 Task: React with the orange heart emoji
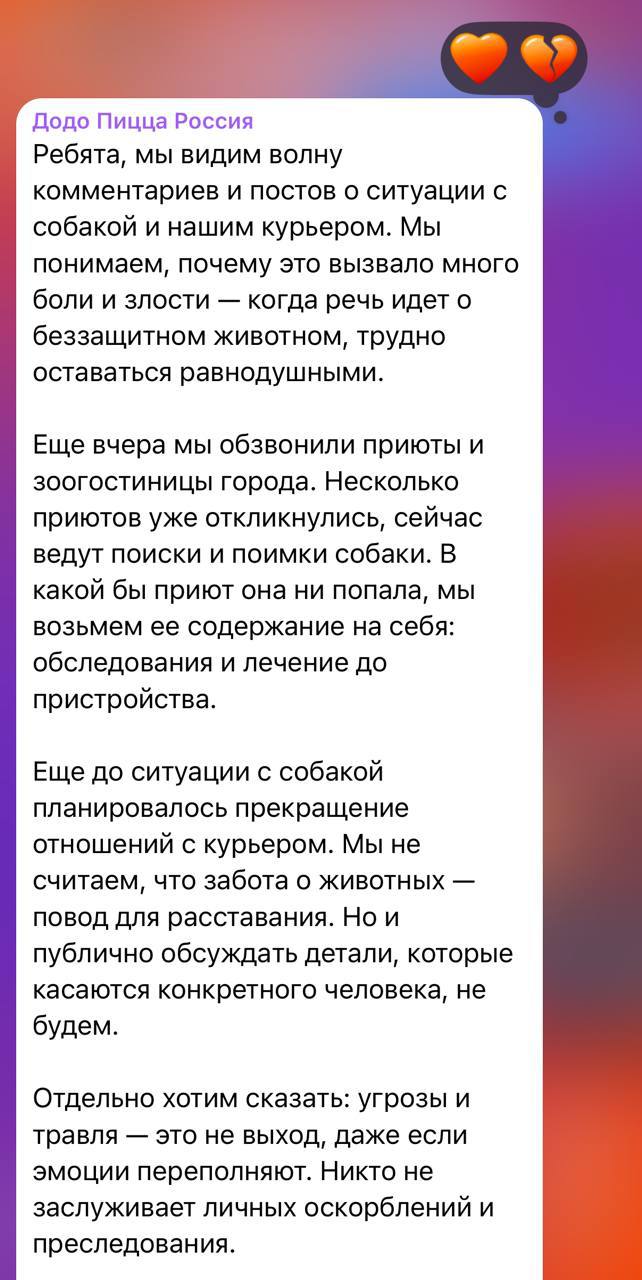[479, 59]
